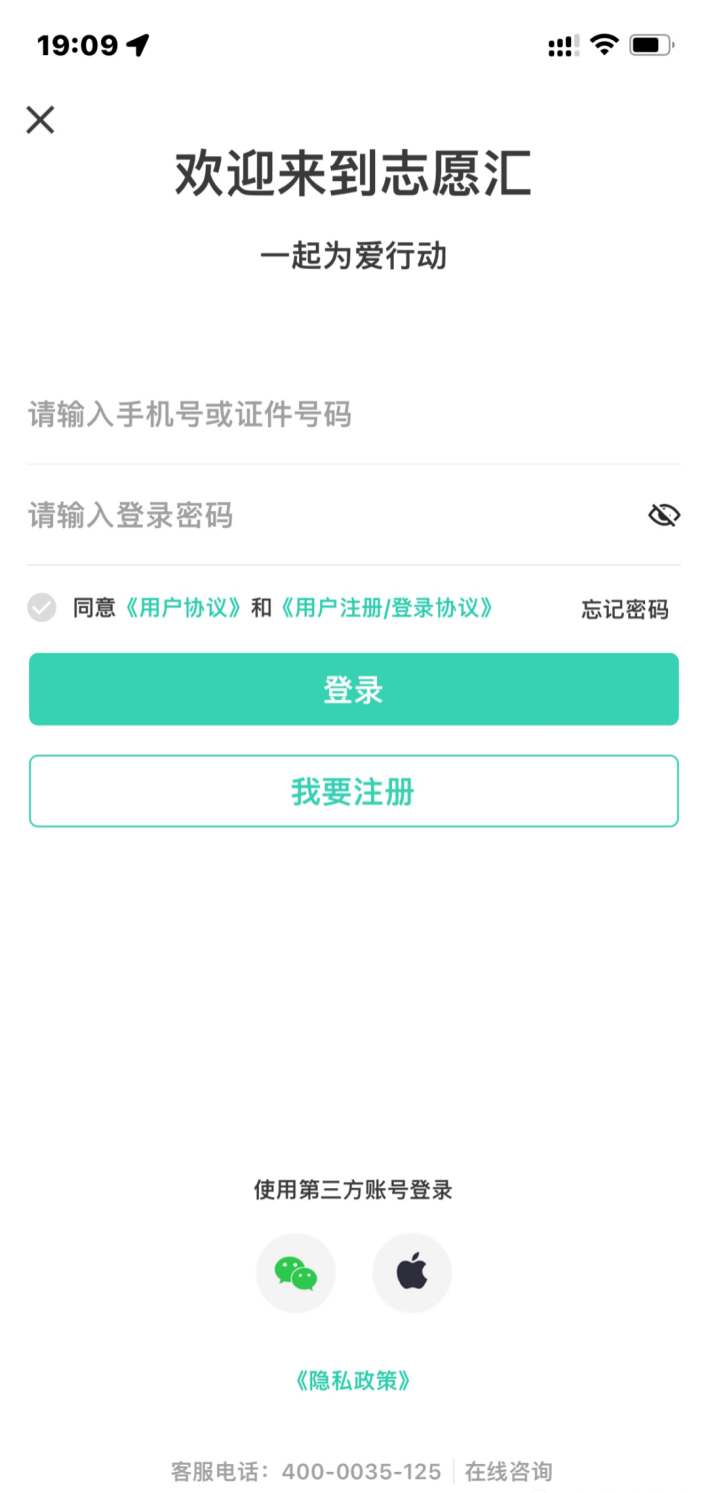Toggle password visibility eye icon
The width and height of the screenshot is (708, 1493).
coord(663,515)
